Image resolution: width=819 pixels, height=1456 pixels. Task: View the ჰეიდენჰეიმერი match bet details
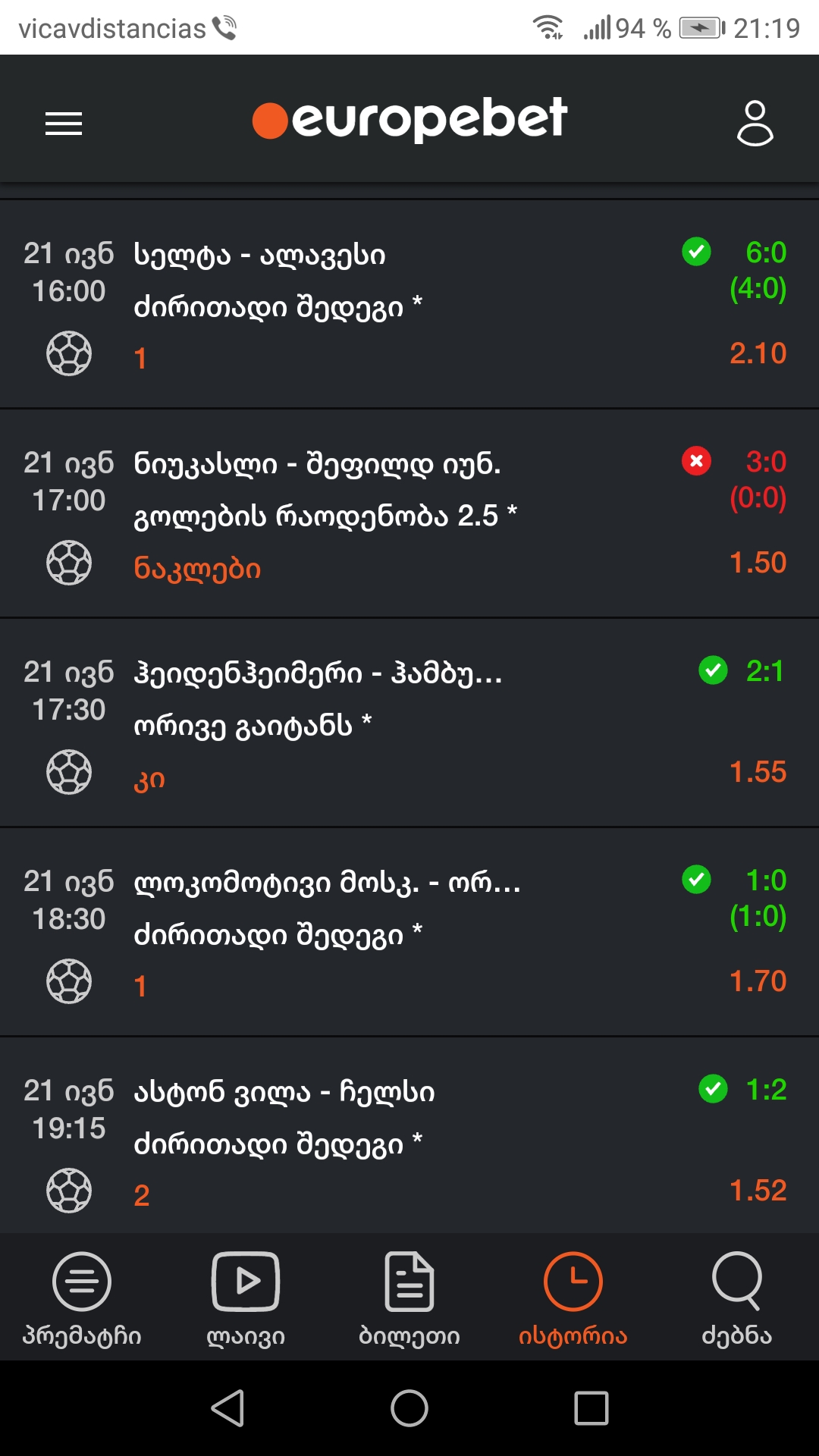[409, 723]
